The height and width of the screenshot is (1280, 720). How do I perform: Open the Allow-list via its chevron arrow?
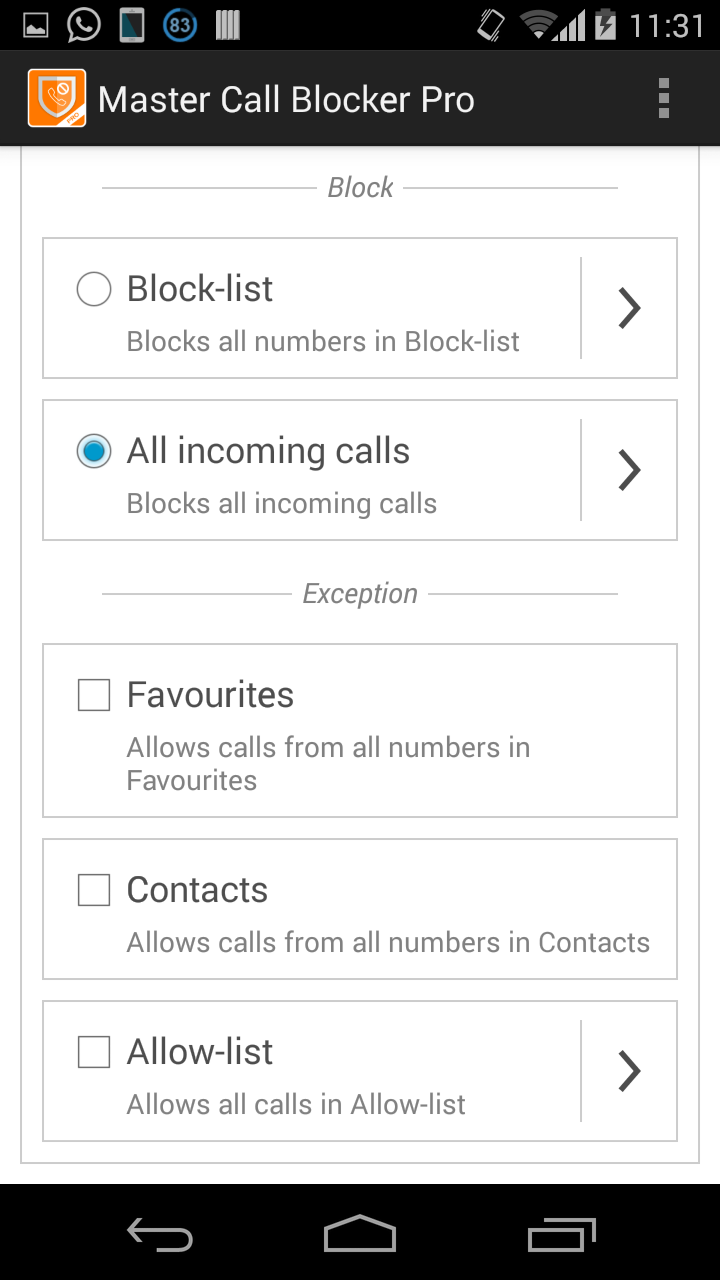tap(629, 1070)
